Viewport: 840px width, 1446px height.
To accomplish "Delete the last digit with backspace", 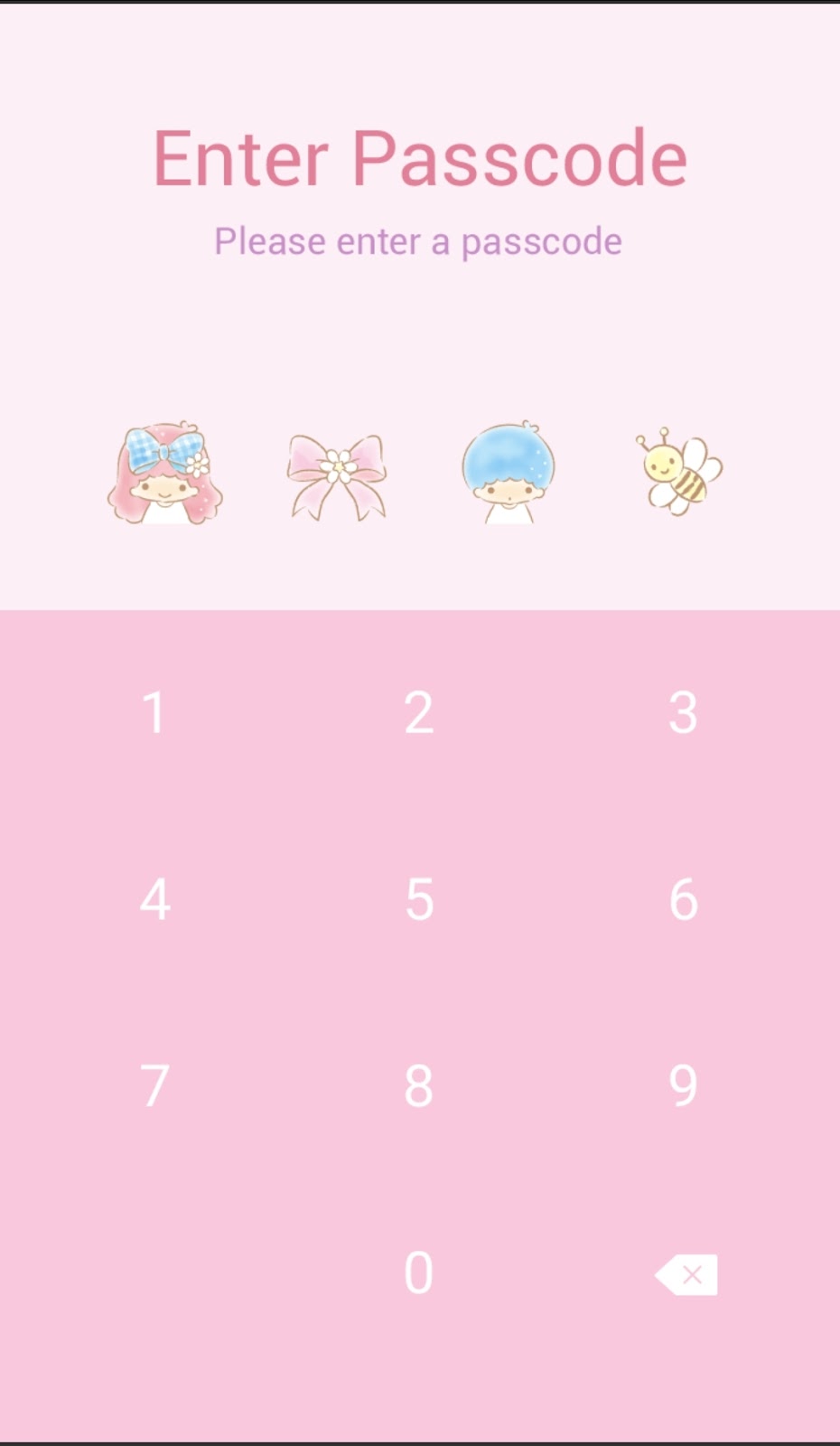I will click(x=686, y=1274).
